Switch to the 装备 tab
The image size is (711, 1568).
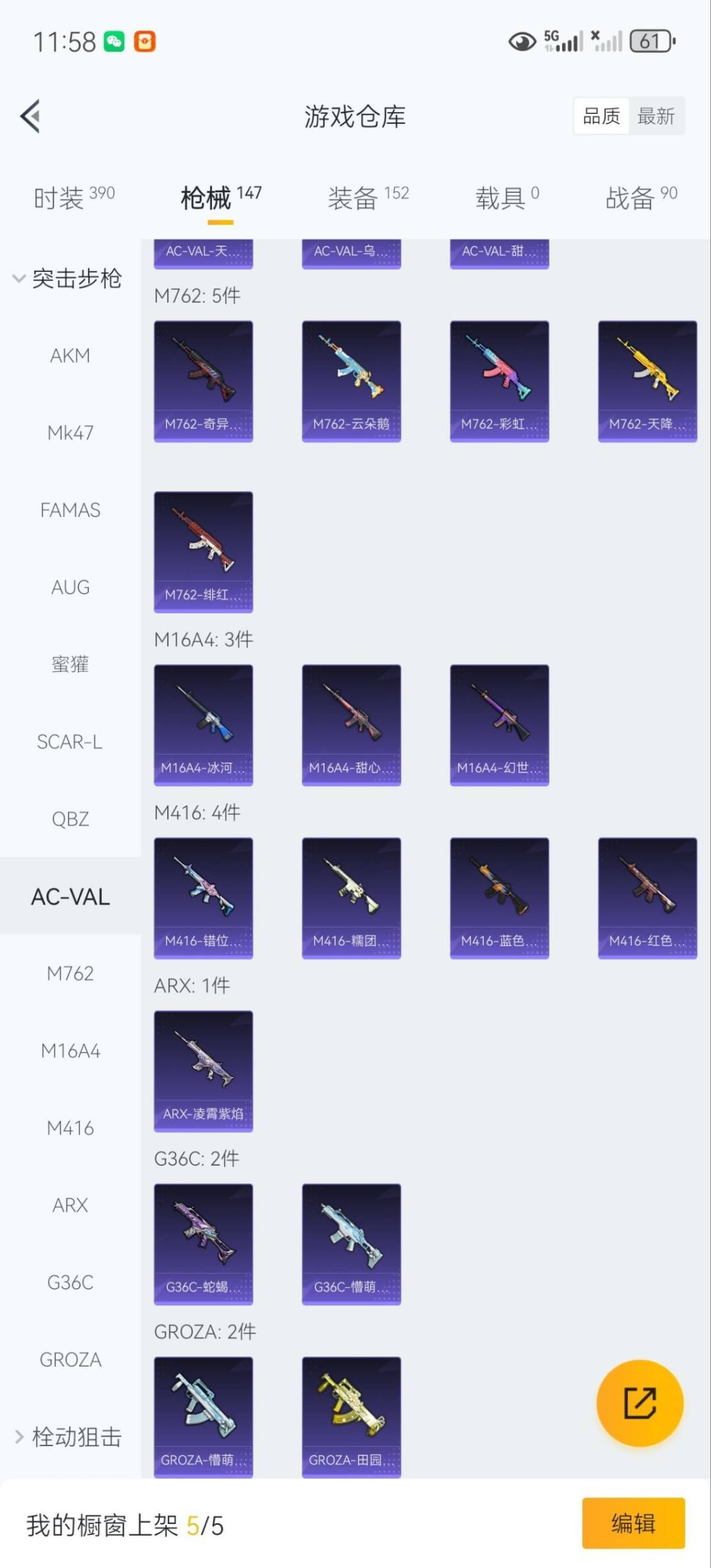(367, 197)
